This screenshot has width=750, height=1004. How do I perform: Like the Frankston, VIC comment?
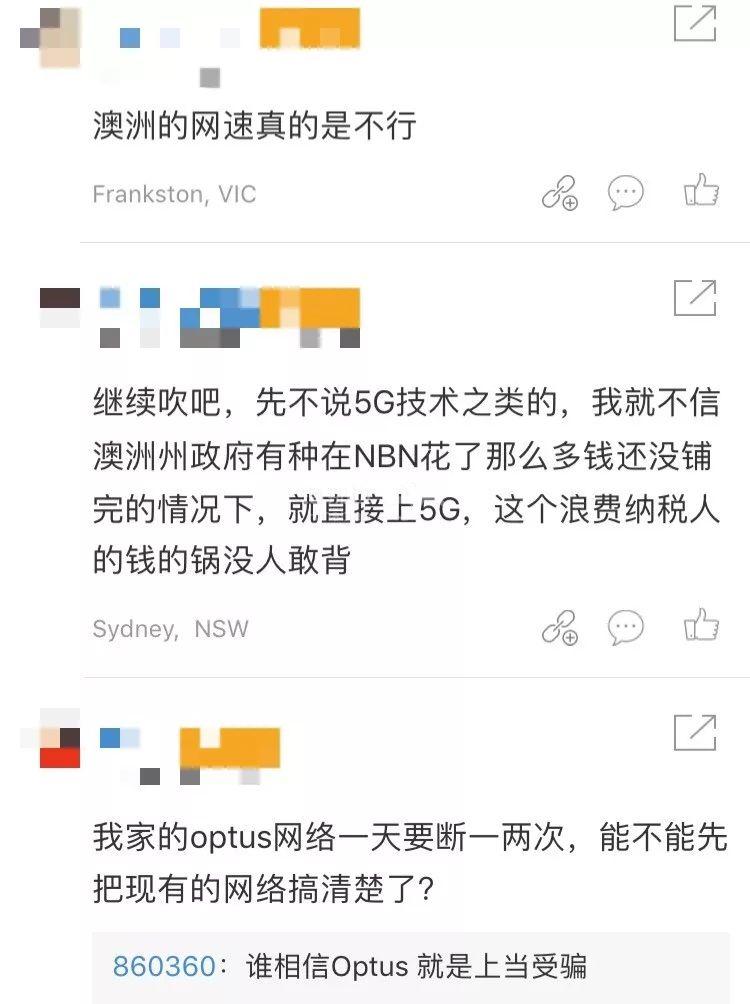coord(701,190)
